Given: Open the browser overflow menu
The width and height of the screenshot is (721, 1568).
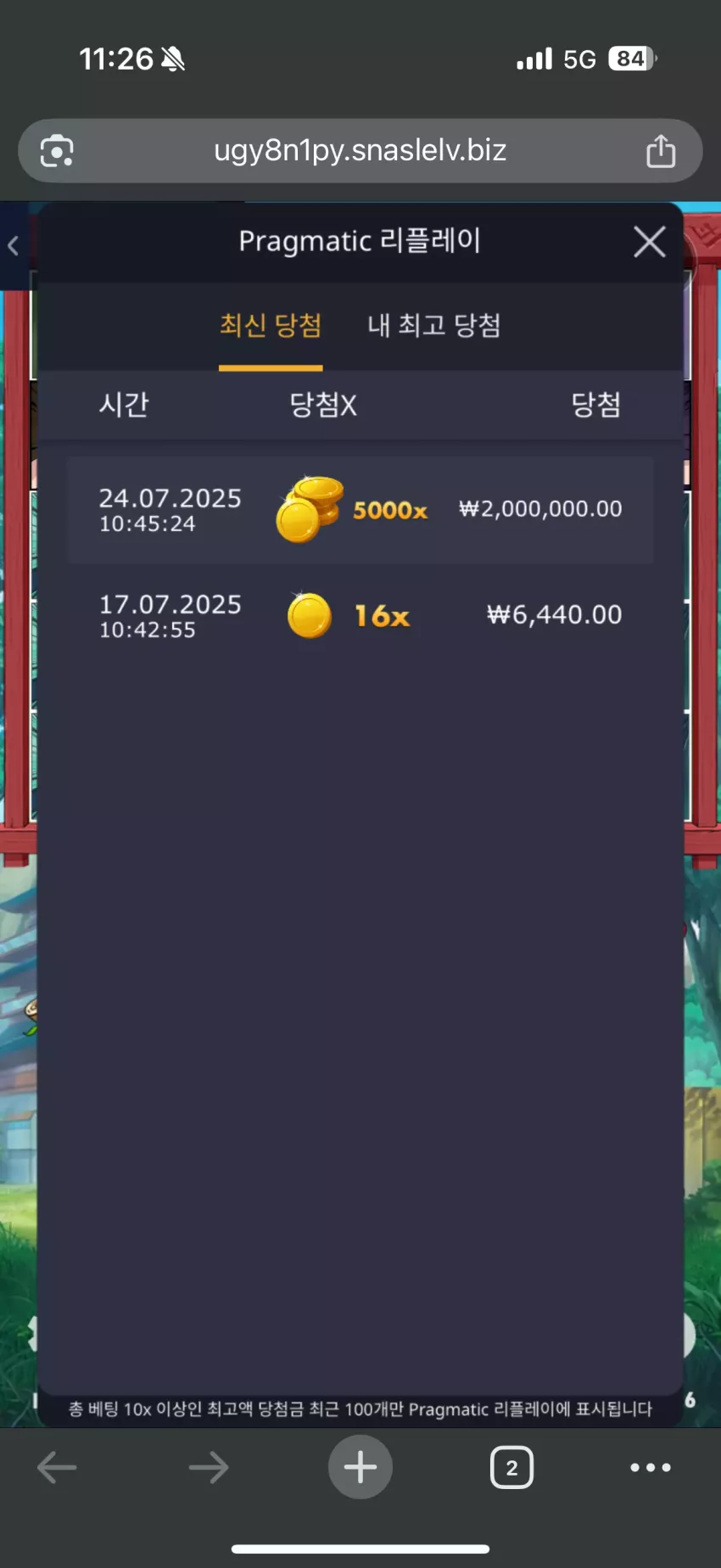Looking at the screenshot, I should pyautogui.click(x=651, y=1467).
